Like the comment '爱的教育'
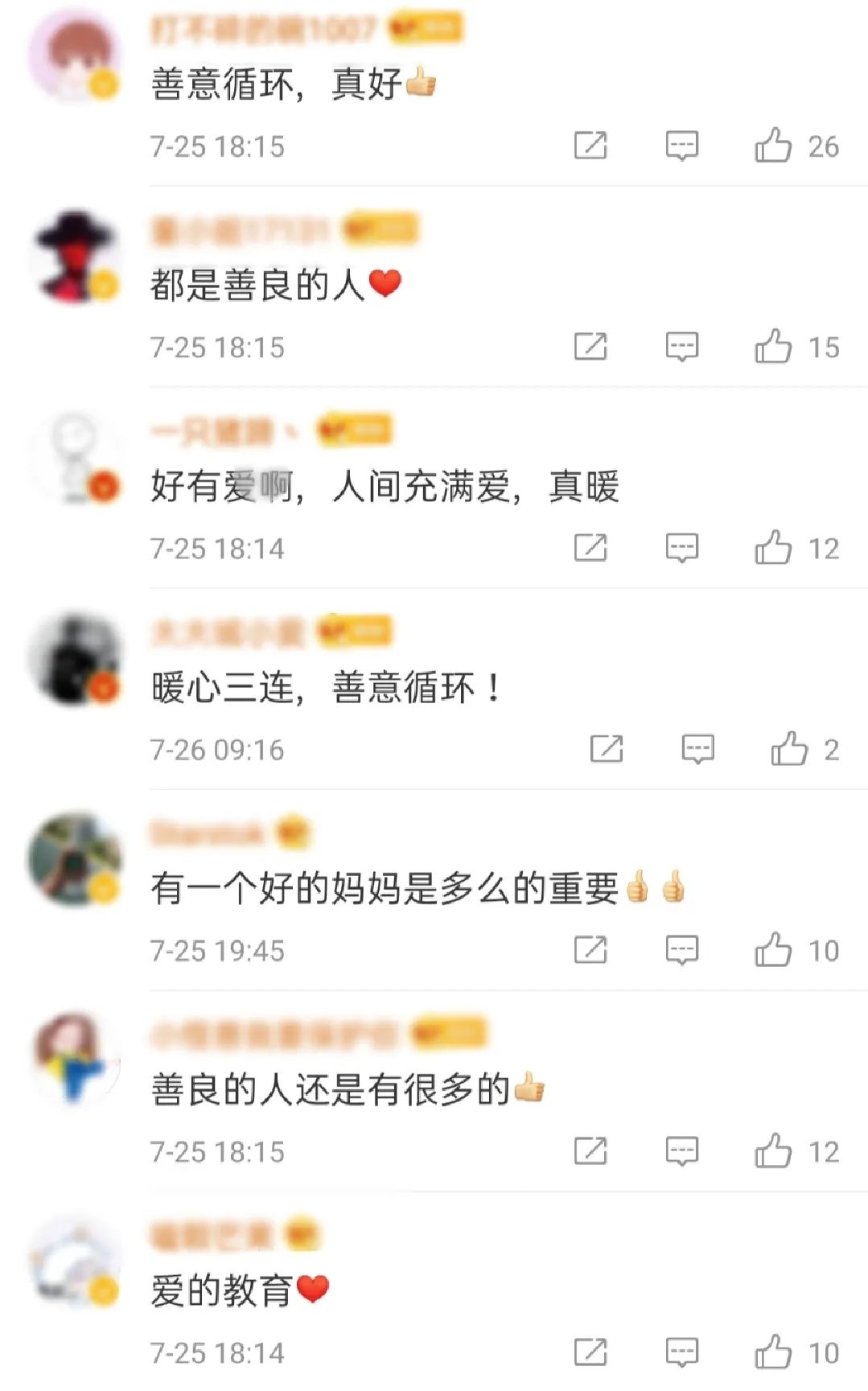The width and height of the screenshot is (868, 1391). [x=773, y=1352]
